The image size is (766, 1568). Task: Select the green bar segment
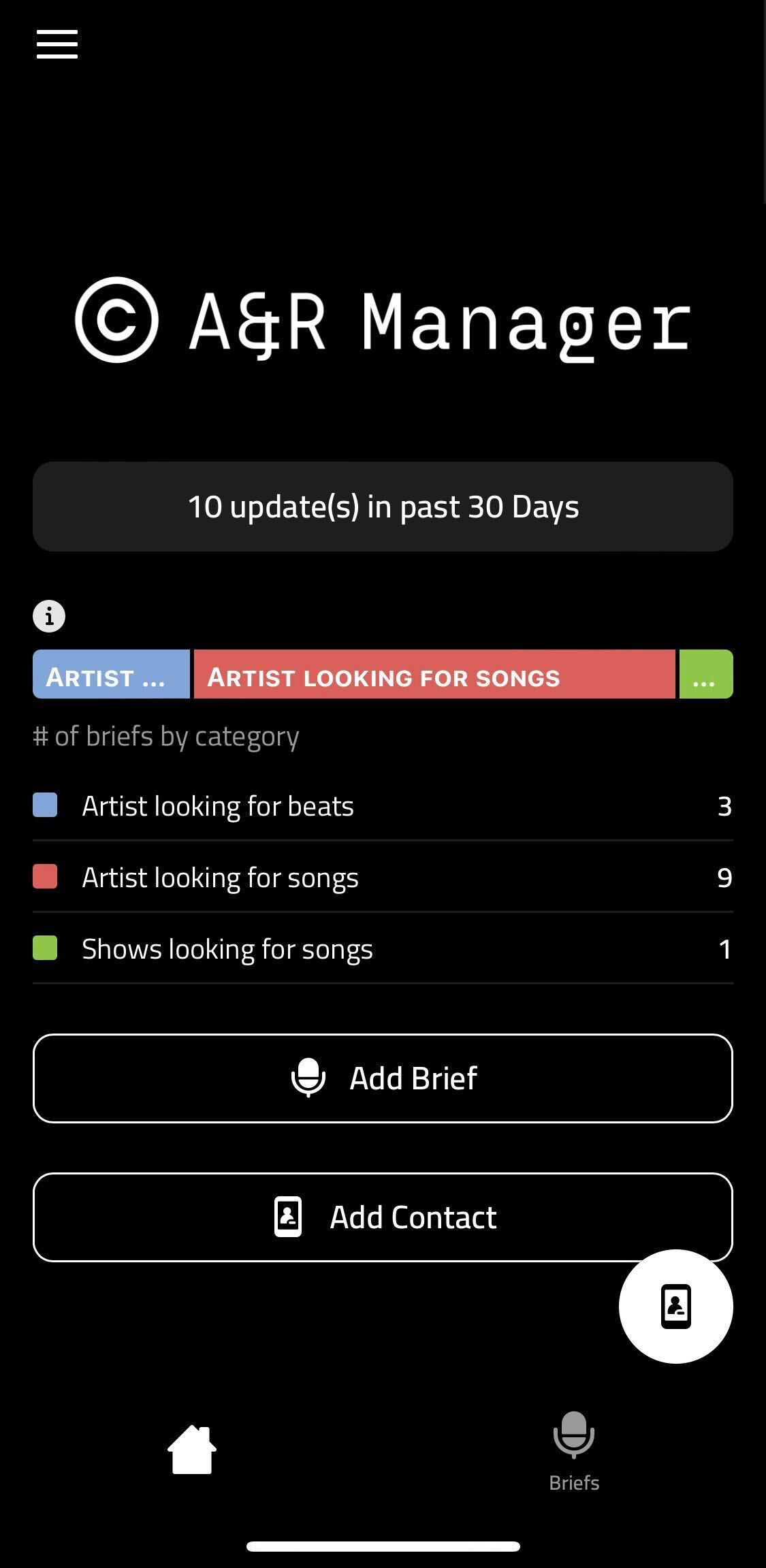click(706, 674)
